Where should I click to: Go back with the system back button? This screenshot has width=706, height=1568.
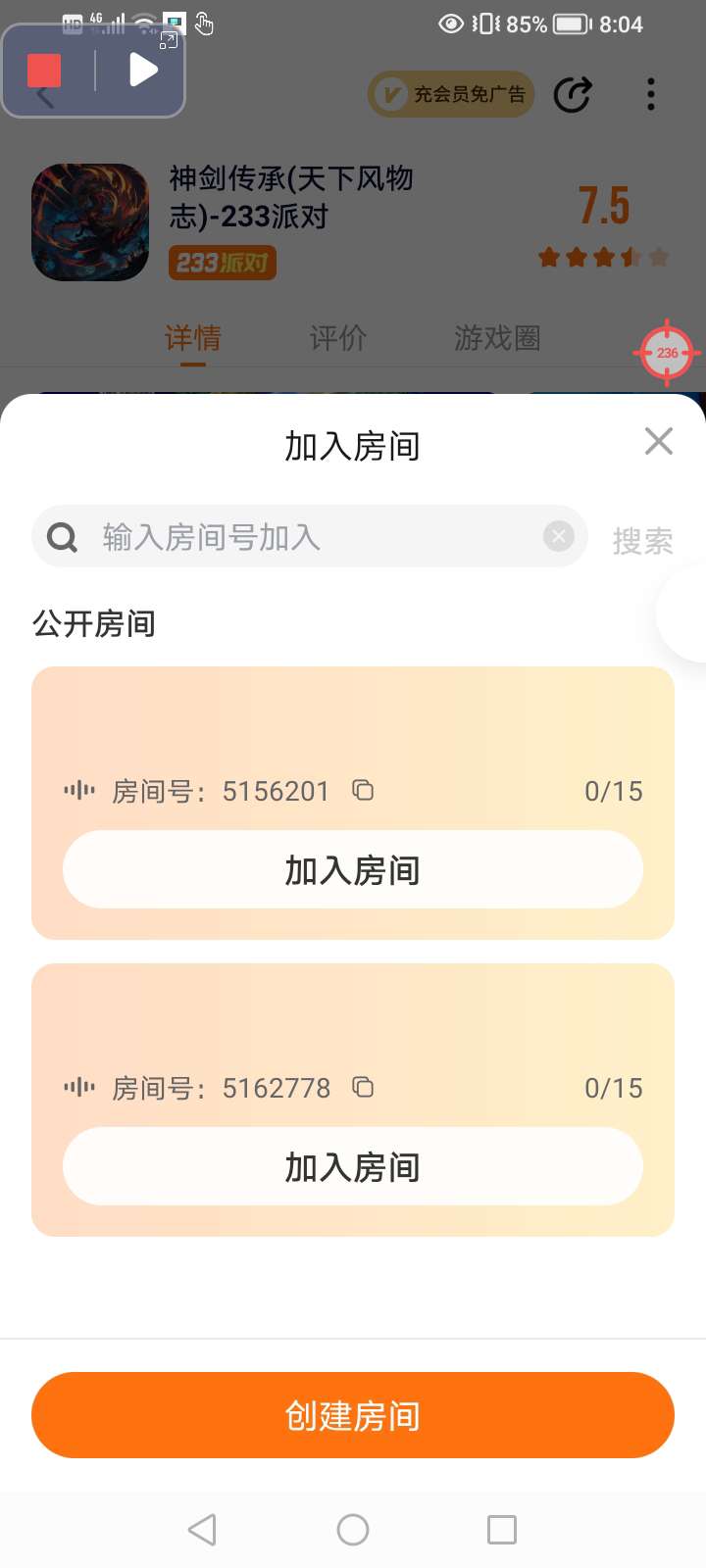[202, 1530]
